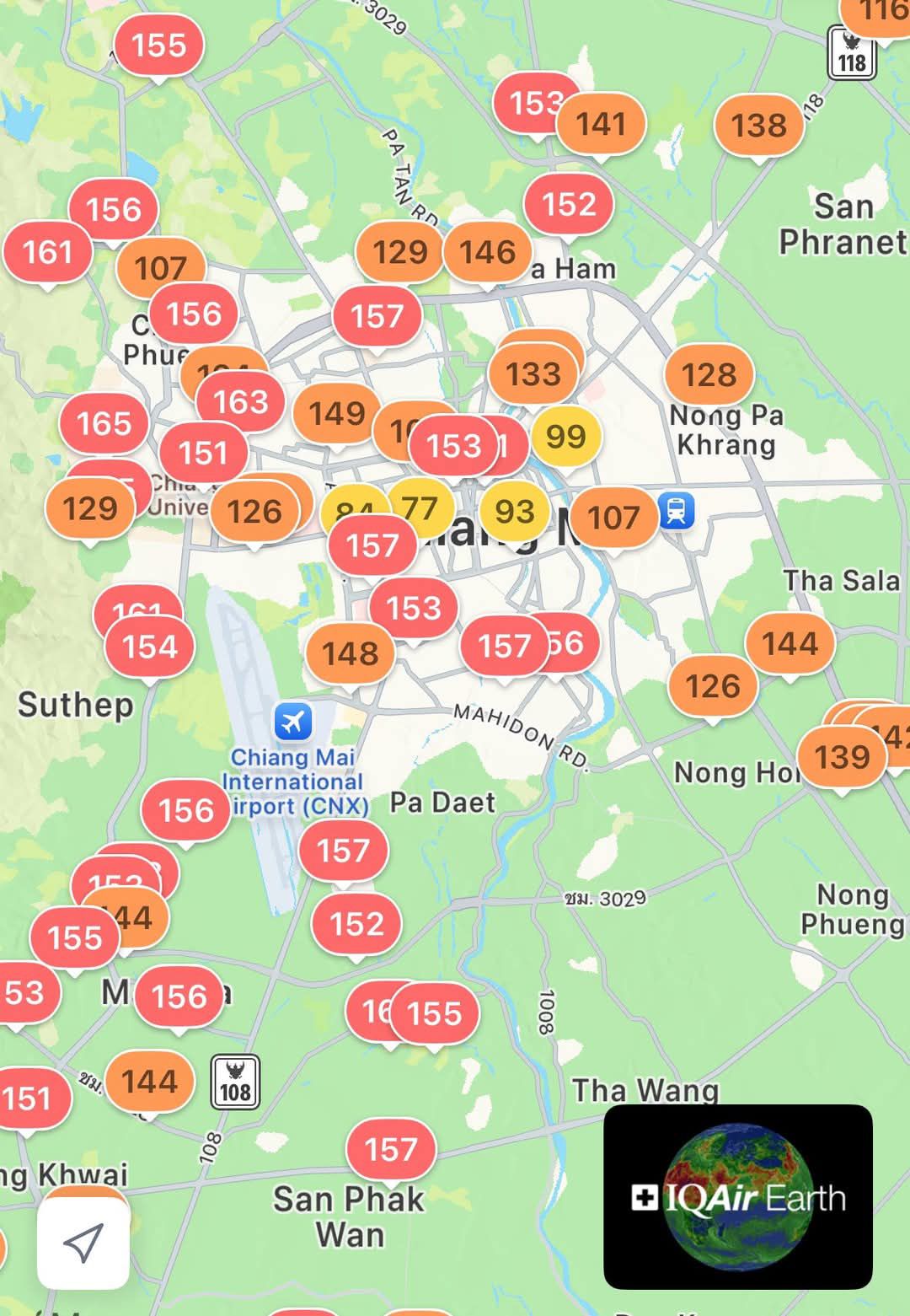910x1316 pixels.
Task: Open the red 154 marker near Suthep
Action: pos(150,647)
